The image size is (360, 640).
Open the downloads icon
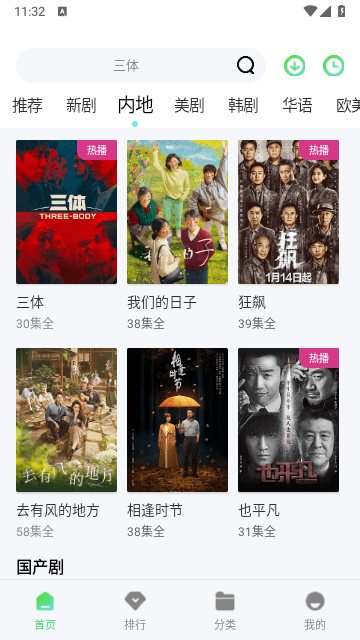click(x=294, y=66)
